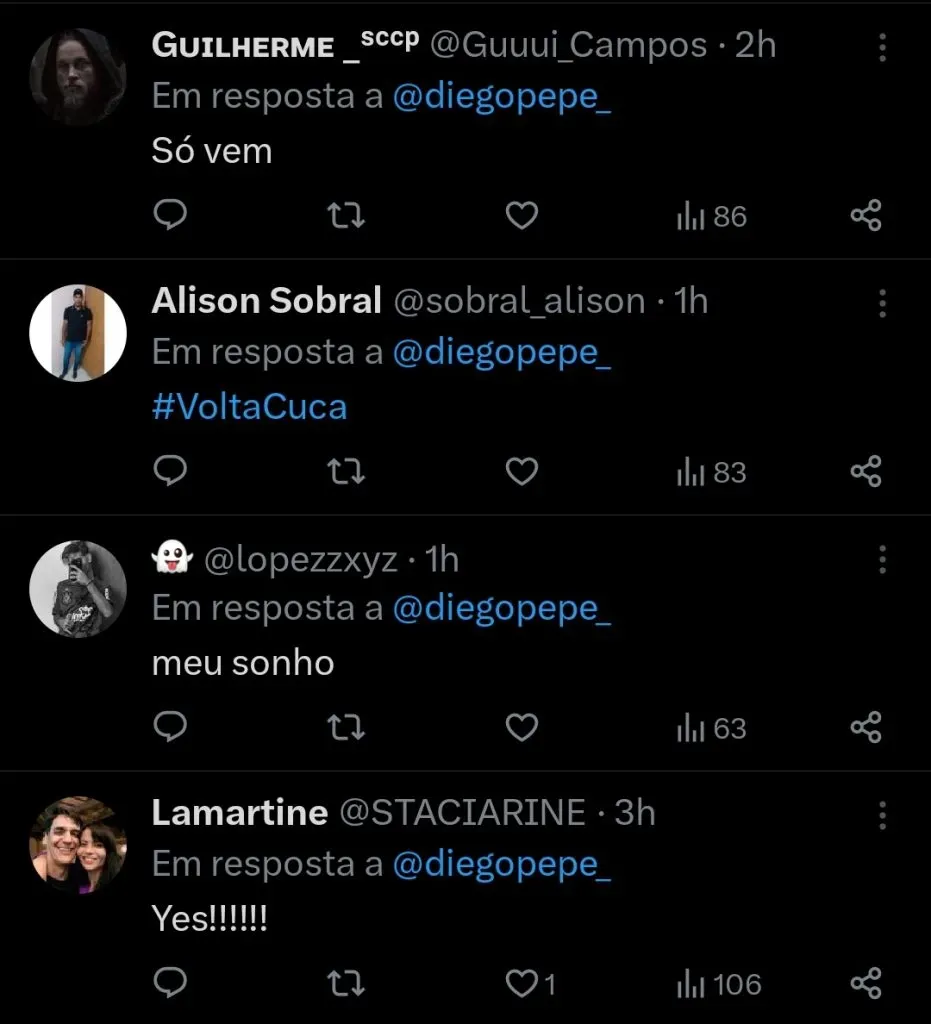Click the share icon on @lopezzxyz's reply
931x1024 pixels.
(x=866, y=727)
